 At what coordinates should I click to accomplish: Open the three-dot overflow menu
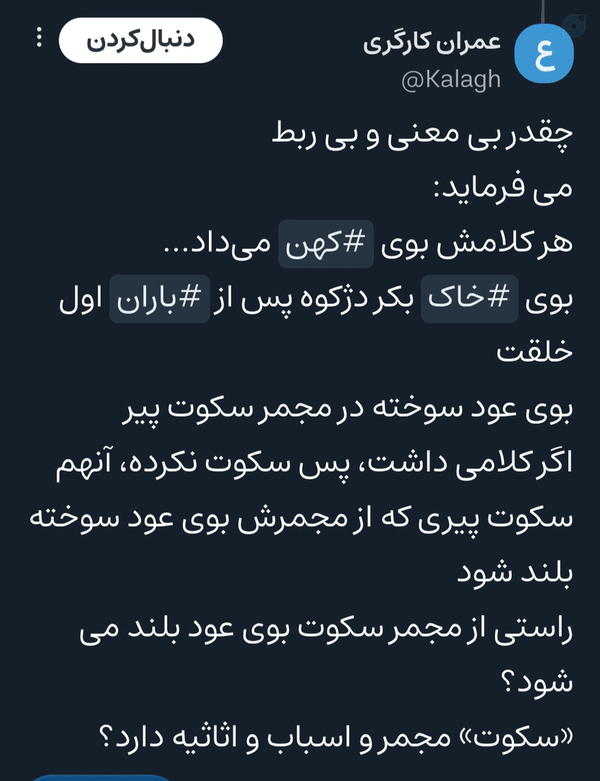(39, 38)
